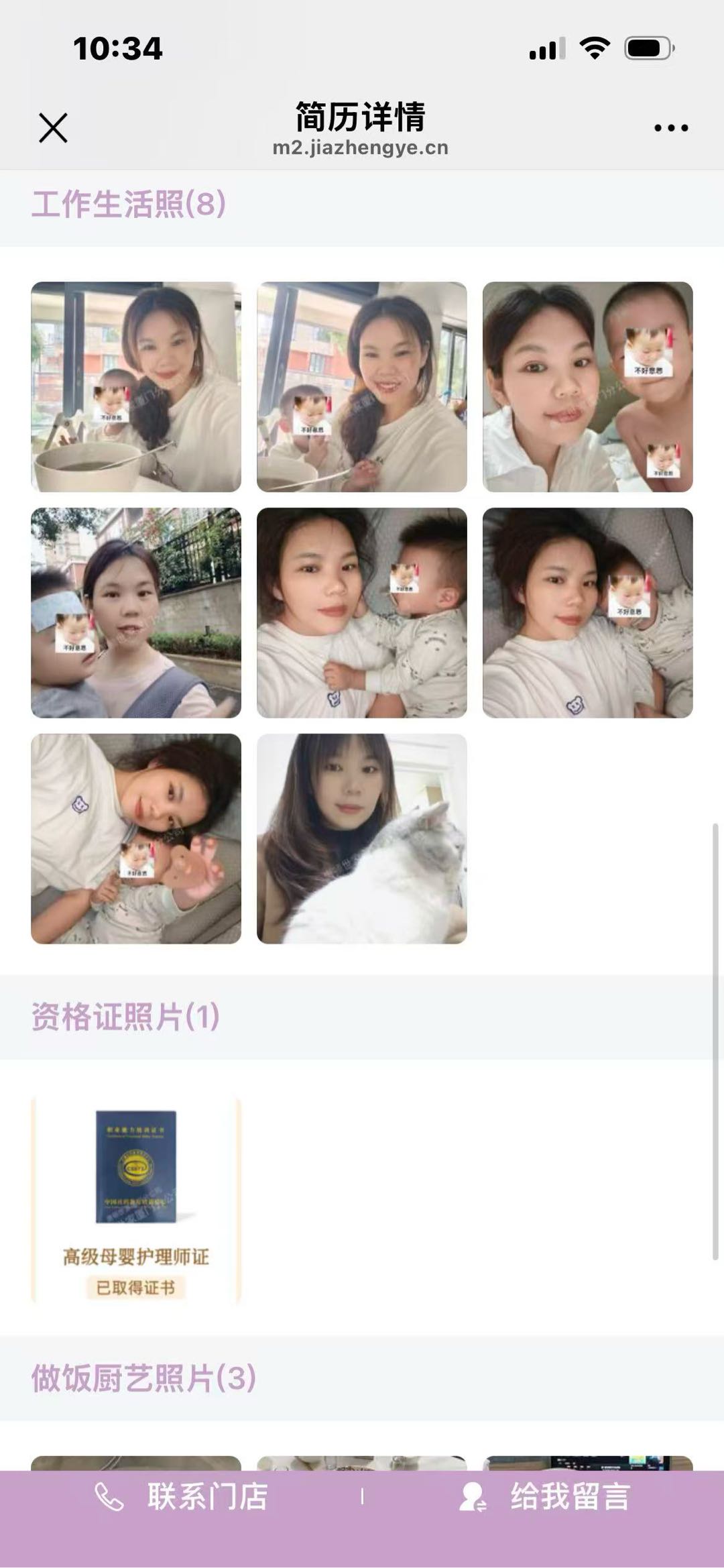Open the 高级母婴护理师证 certificate photo

(x=136, y=1200)
